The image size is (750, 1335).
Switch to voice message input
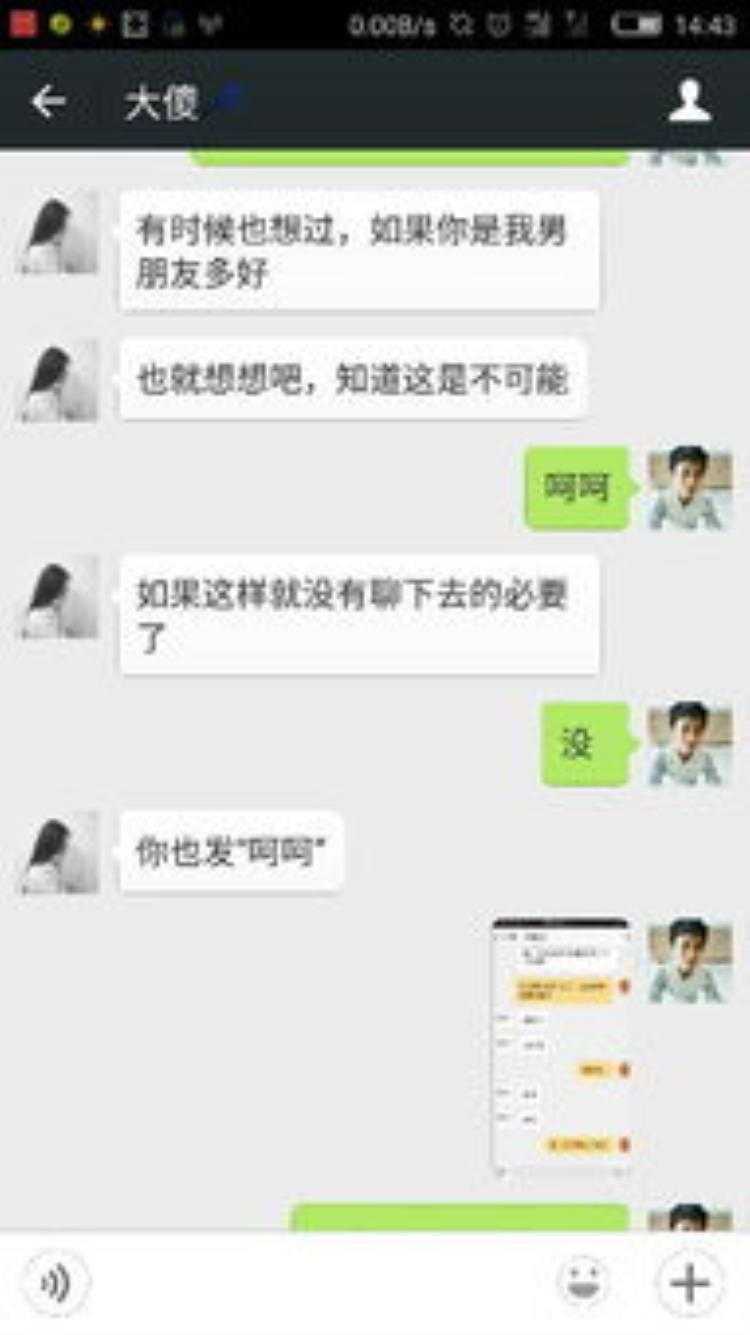[x=57, y=1283]
